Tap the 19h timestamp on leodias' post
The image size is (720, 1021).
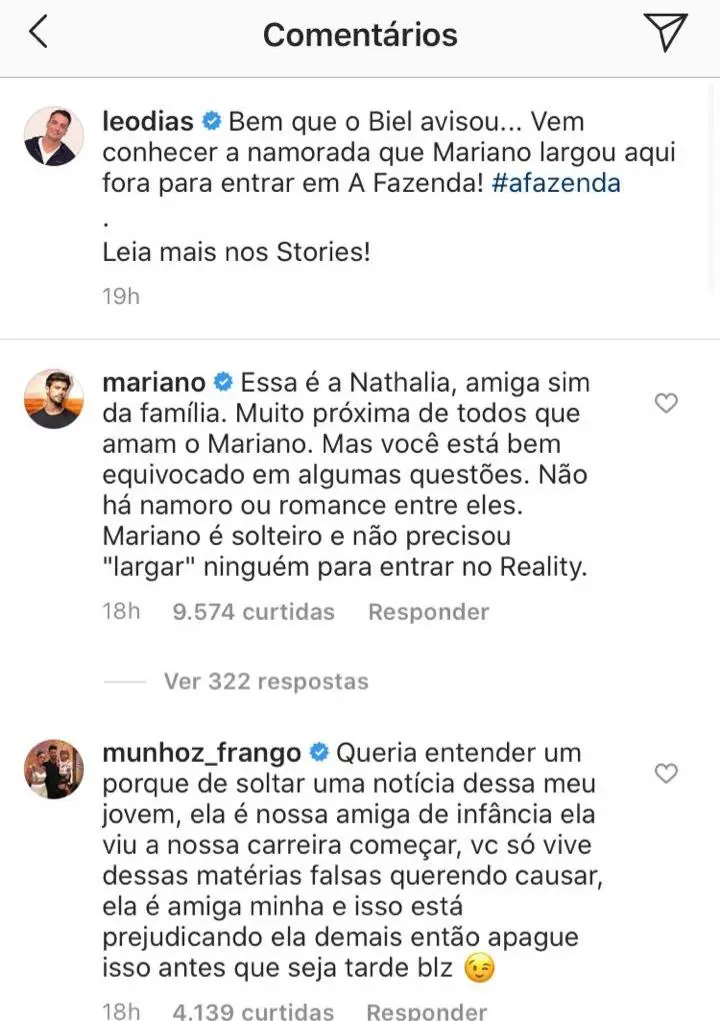[120, 296]
